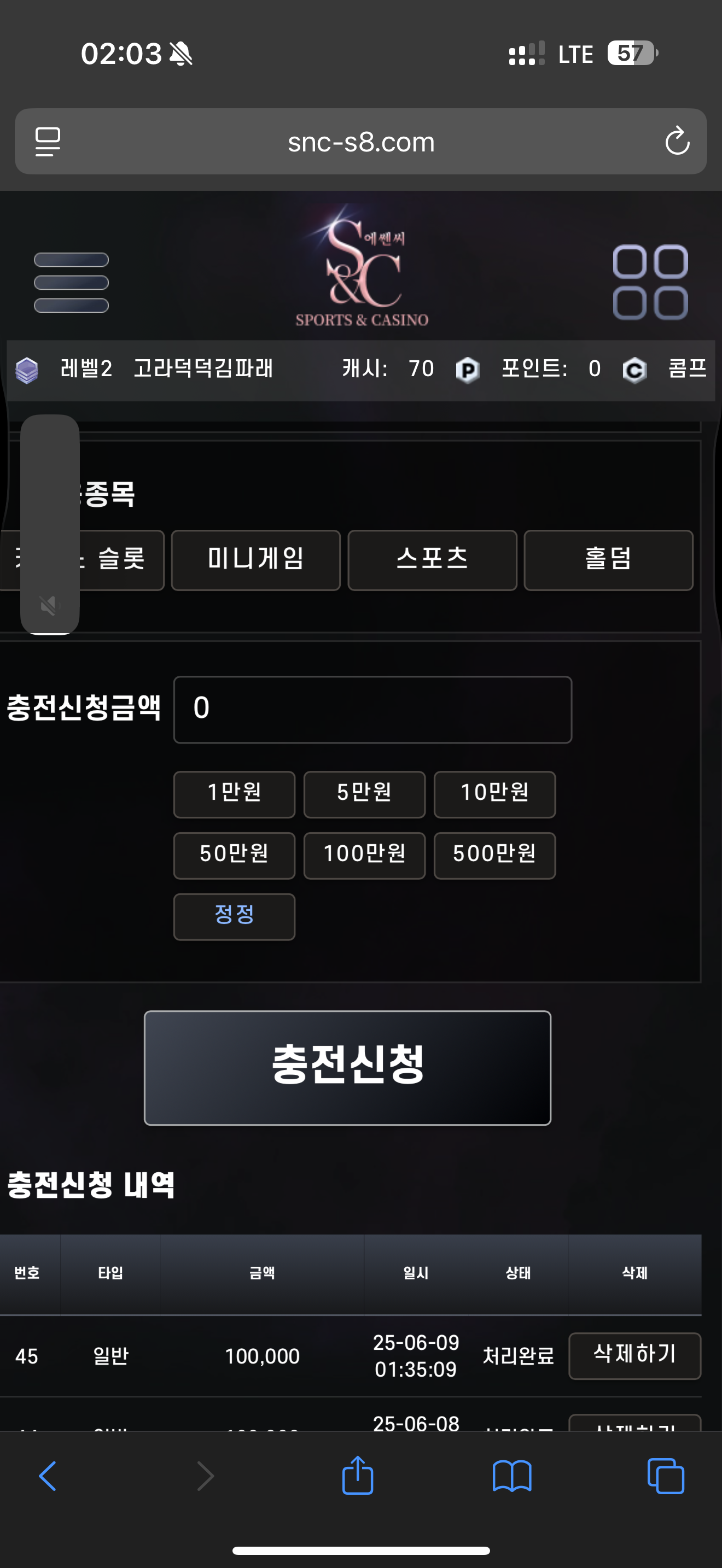Image resolution: width=722 pixels, height=1568 pixels.
Task: Open Safari's share sheet
Action: point(358,1476)
